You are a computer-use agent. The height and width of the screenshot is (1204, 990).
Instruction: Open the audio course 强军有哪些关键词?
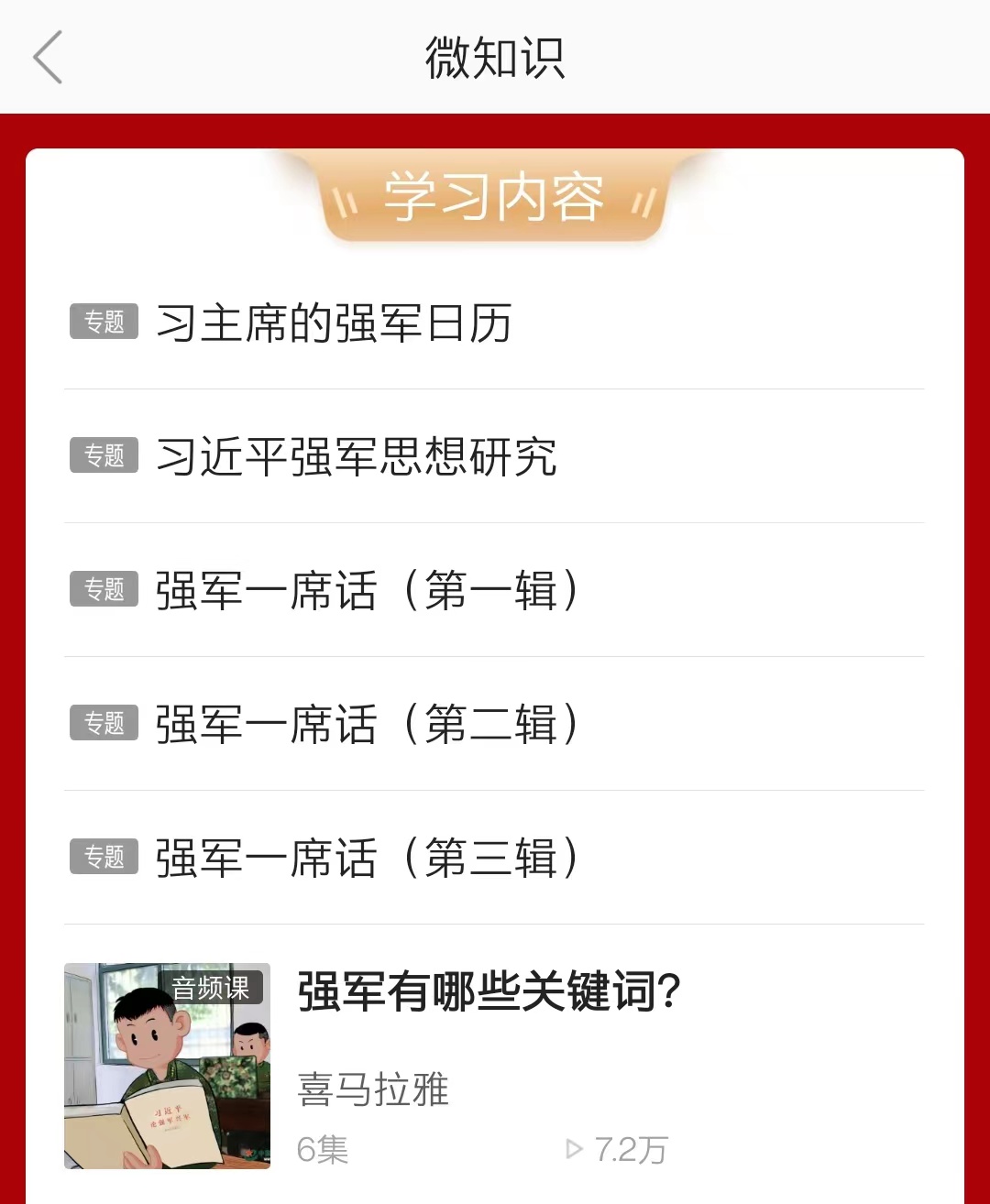tap(489, 992)
